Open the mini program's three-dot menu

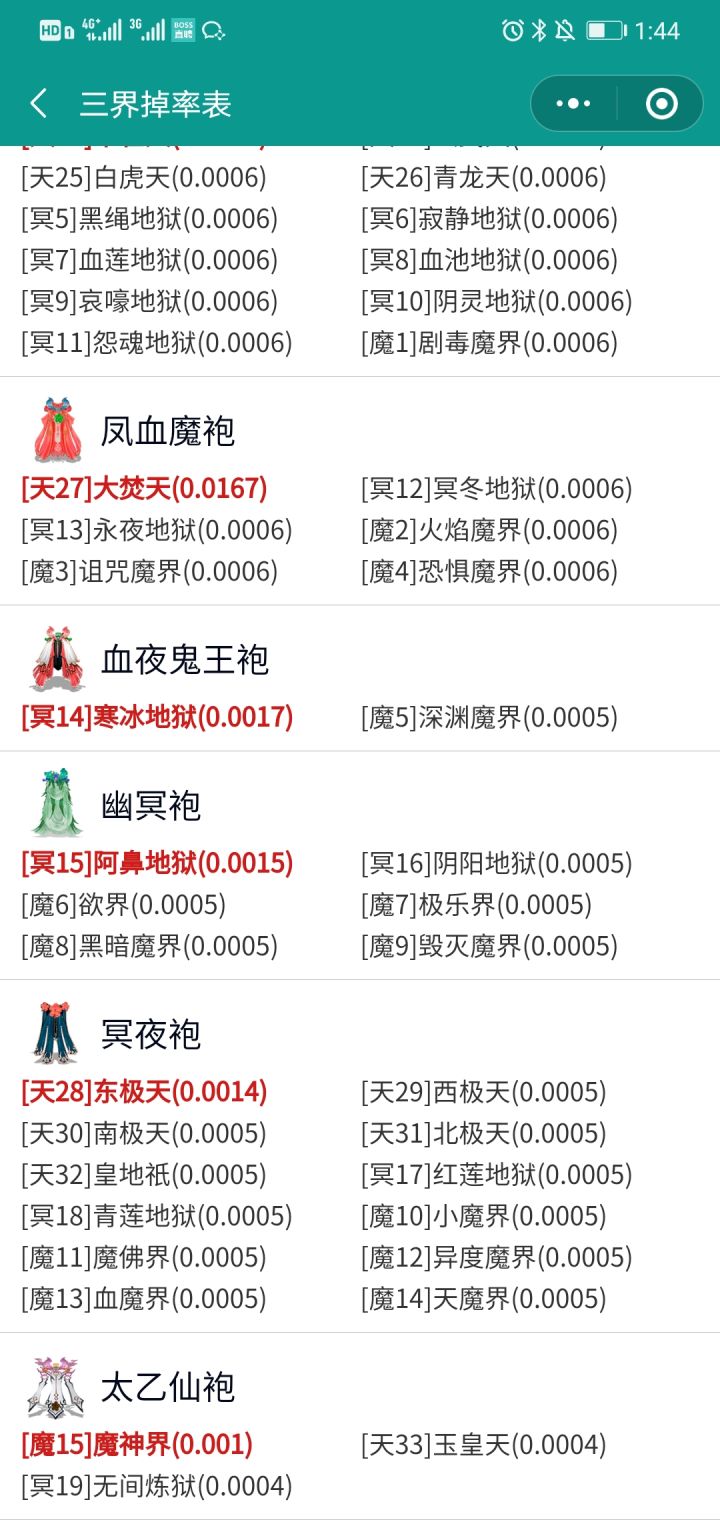(x=573, y=103)
